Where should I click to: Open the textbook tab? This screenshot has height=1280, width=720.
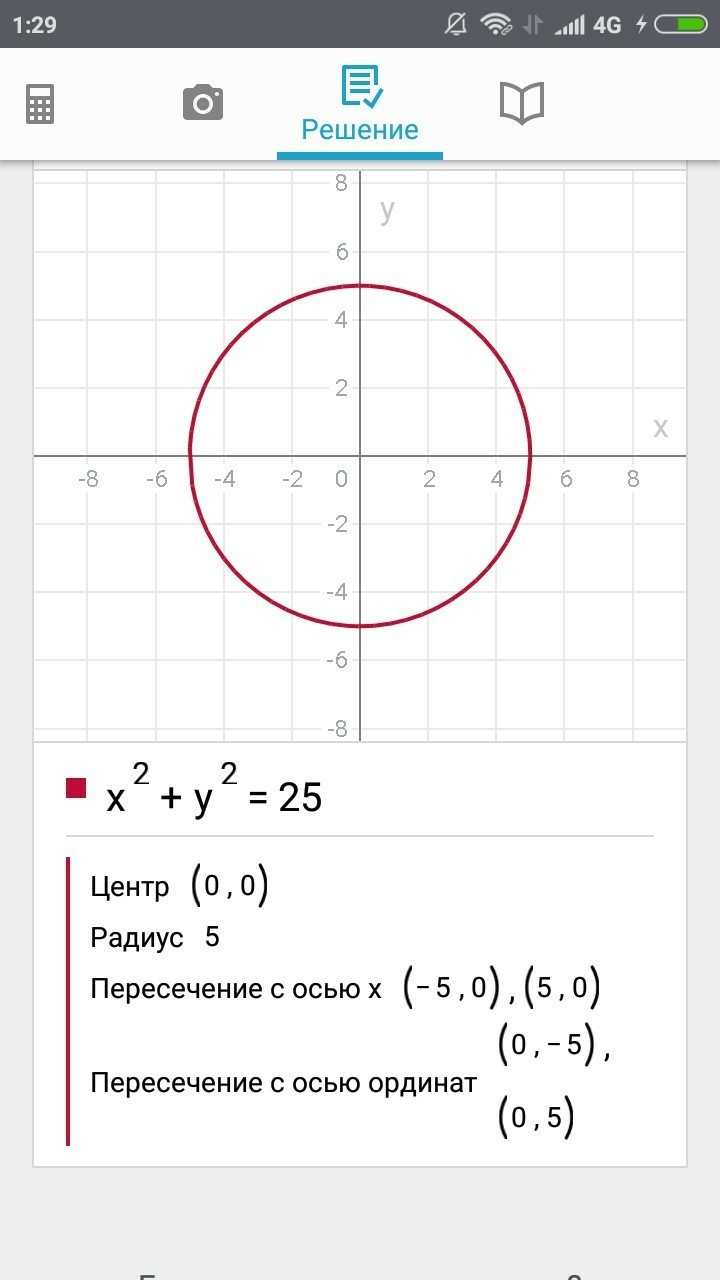point(521,103)
